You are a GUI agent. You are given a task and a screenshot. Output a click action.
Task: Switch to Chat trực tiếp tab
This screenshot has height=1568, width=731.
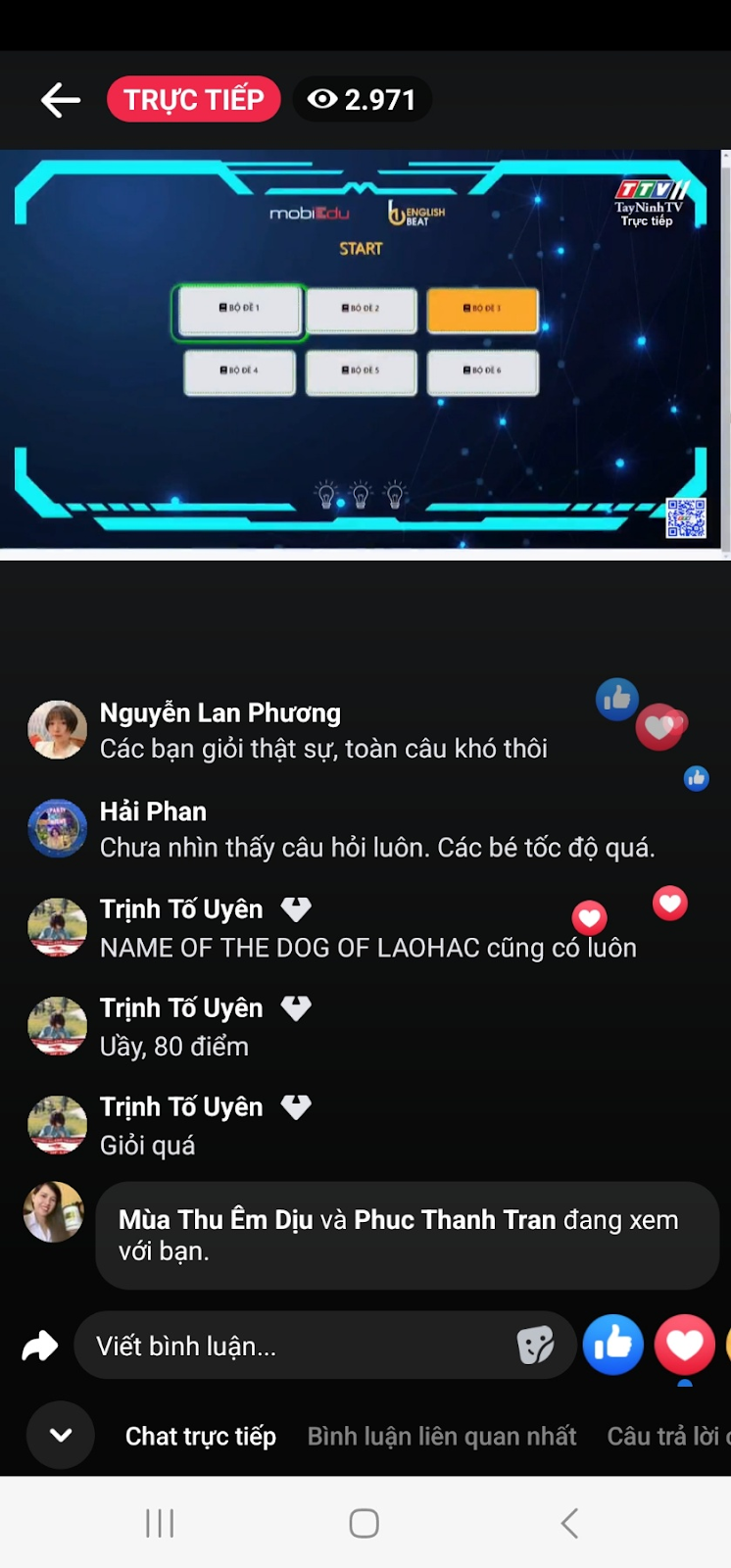point(201,1436)
